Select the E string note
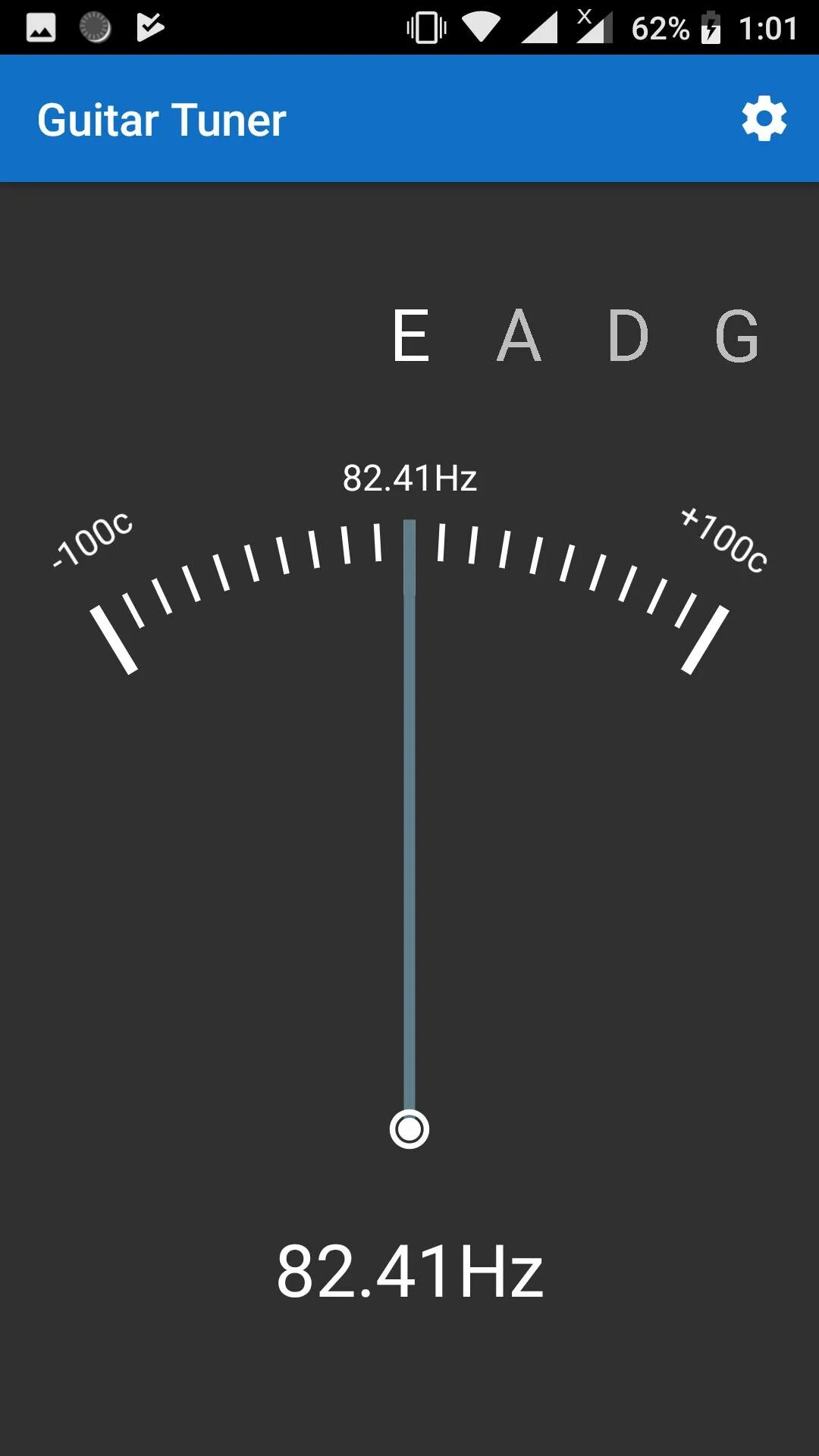The width and height of the screenshot is (819, 1456). click(x=411, y=335)
